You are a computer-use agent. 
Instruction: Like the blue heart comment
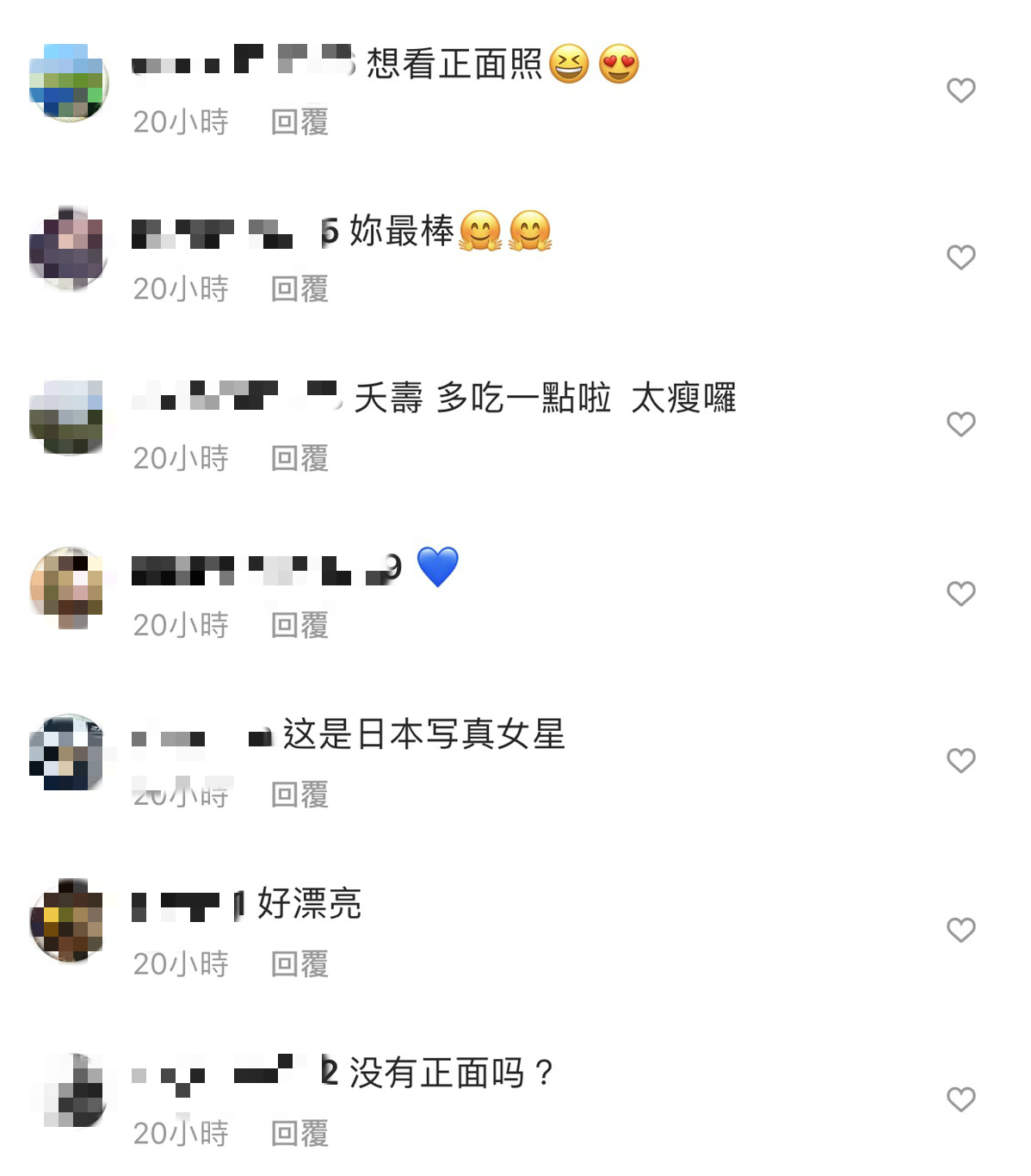(960, 594)
